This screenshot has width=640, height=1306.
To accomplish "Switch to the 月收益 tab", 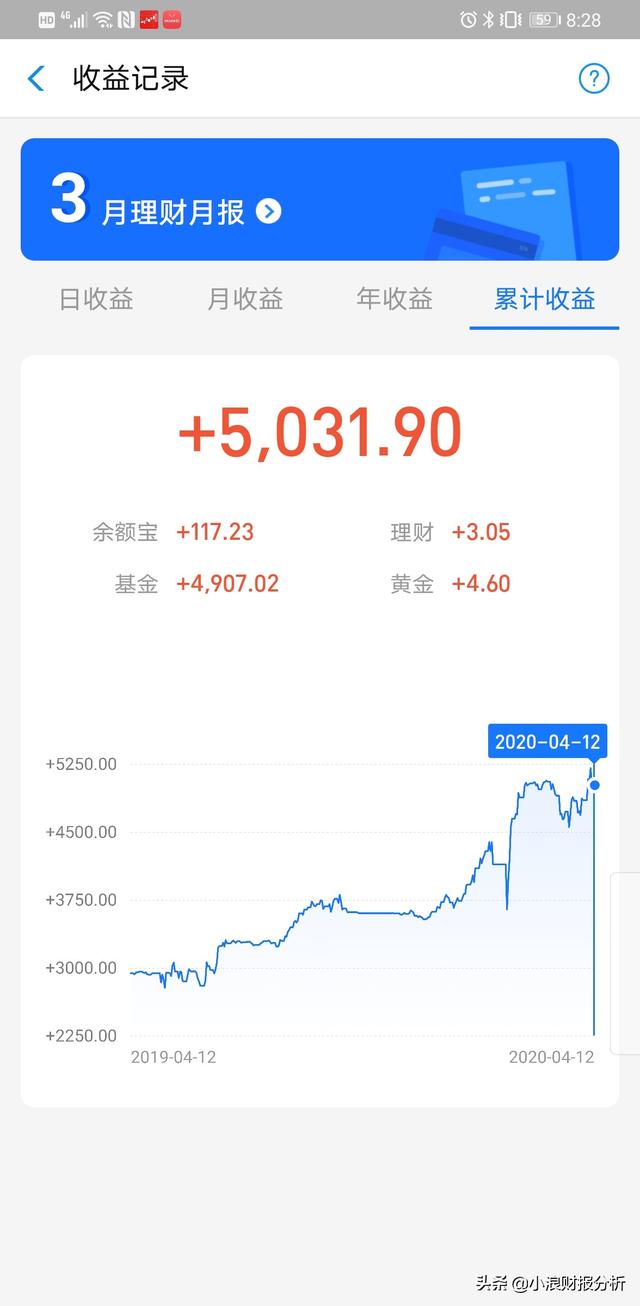I will point(245,298).
